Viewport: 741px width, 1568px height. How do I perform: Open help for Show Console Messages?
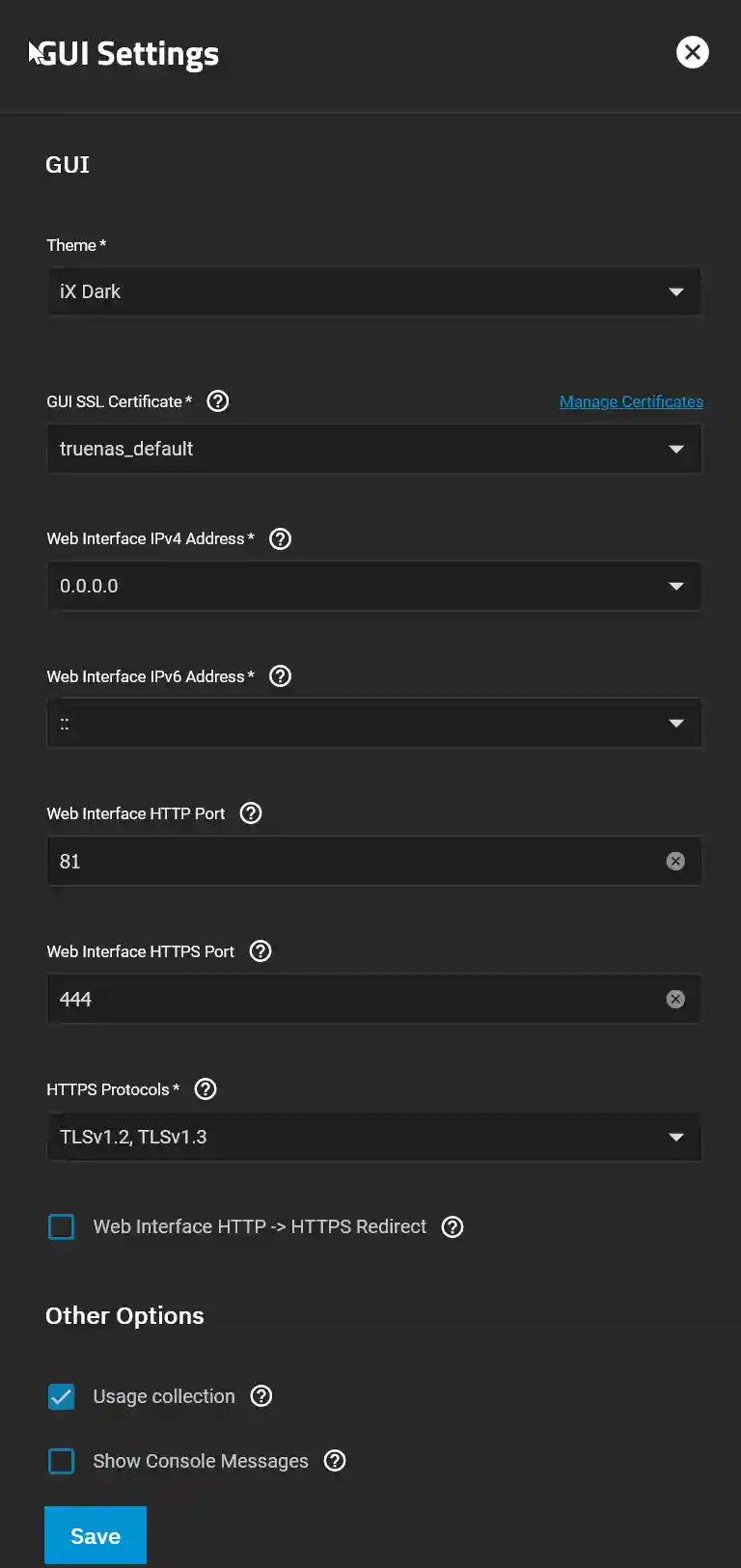[x=335, y=1461]
